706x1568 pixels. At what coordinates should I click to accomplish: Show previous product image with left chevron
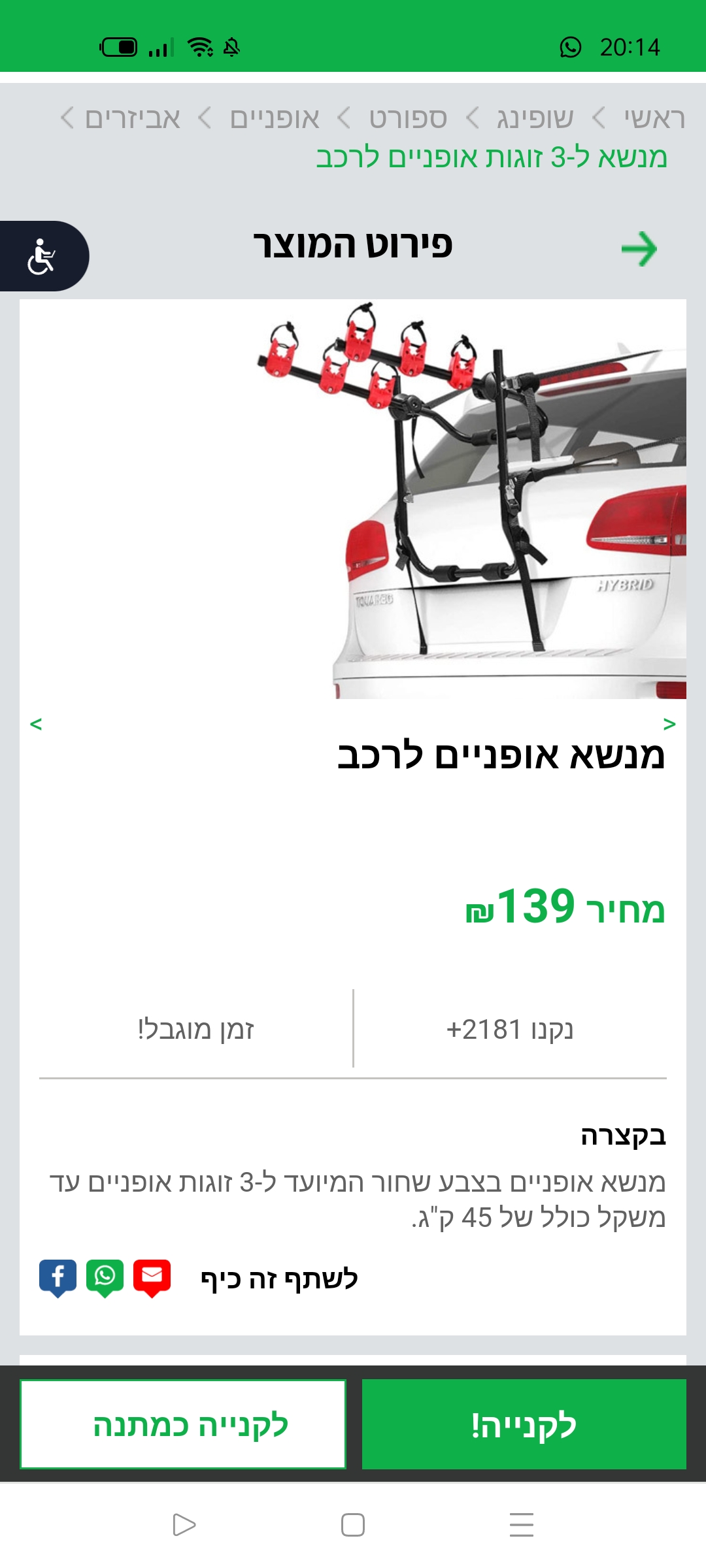click(x=36, y=724)
